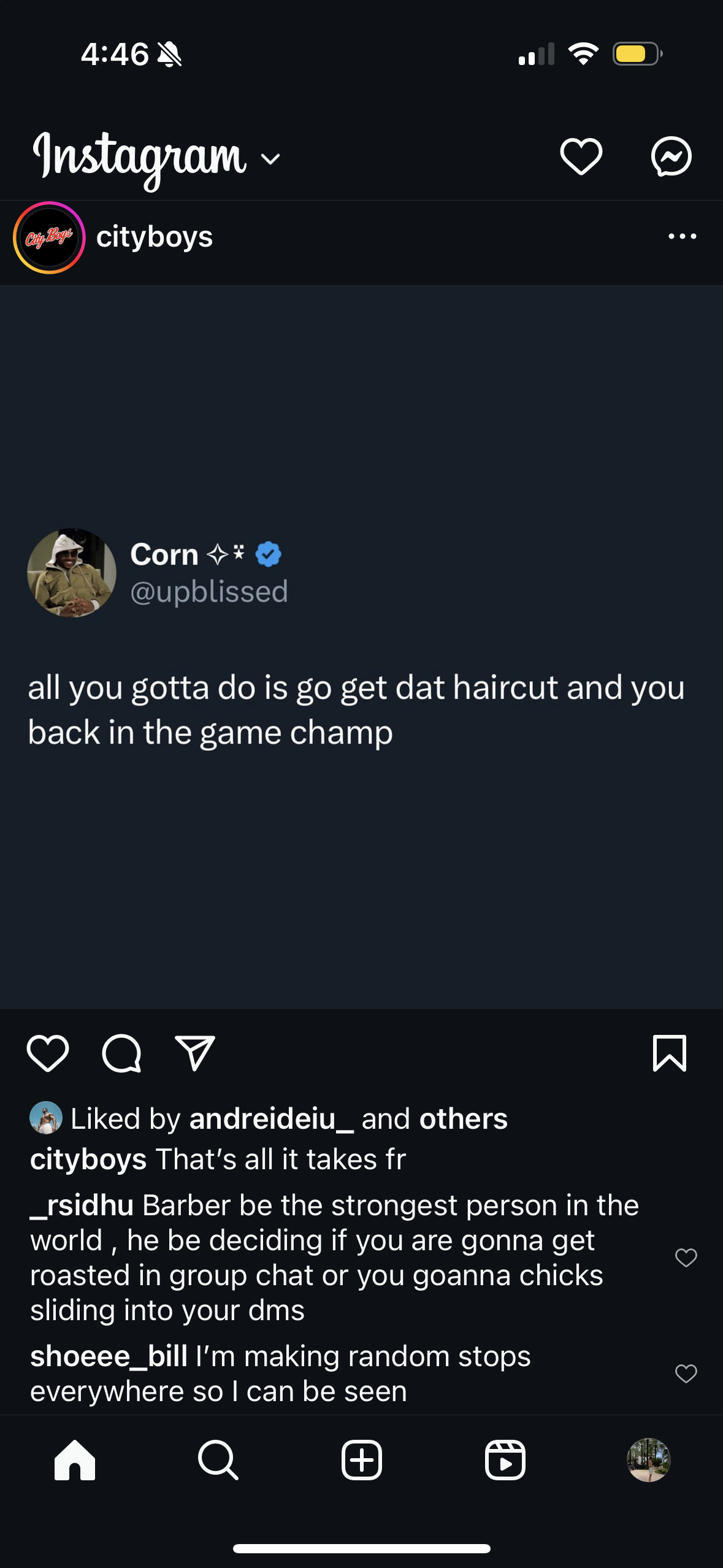View others who liked the post
The width and height of the screenshot is (723, 1568).
coord(463,1118)
